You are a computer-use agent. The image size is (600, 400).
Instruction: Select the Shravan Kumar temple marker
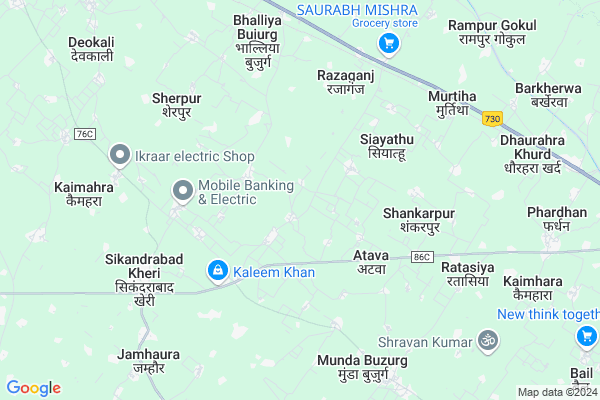coord(487,342)
